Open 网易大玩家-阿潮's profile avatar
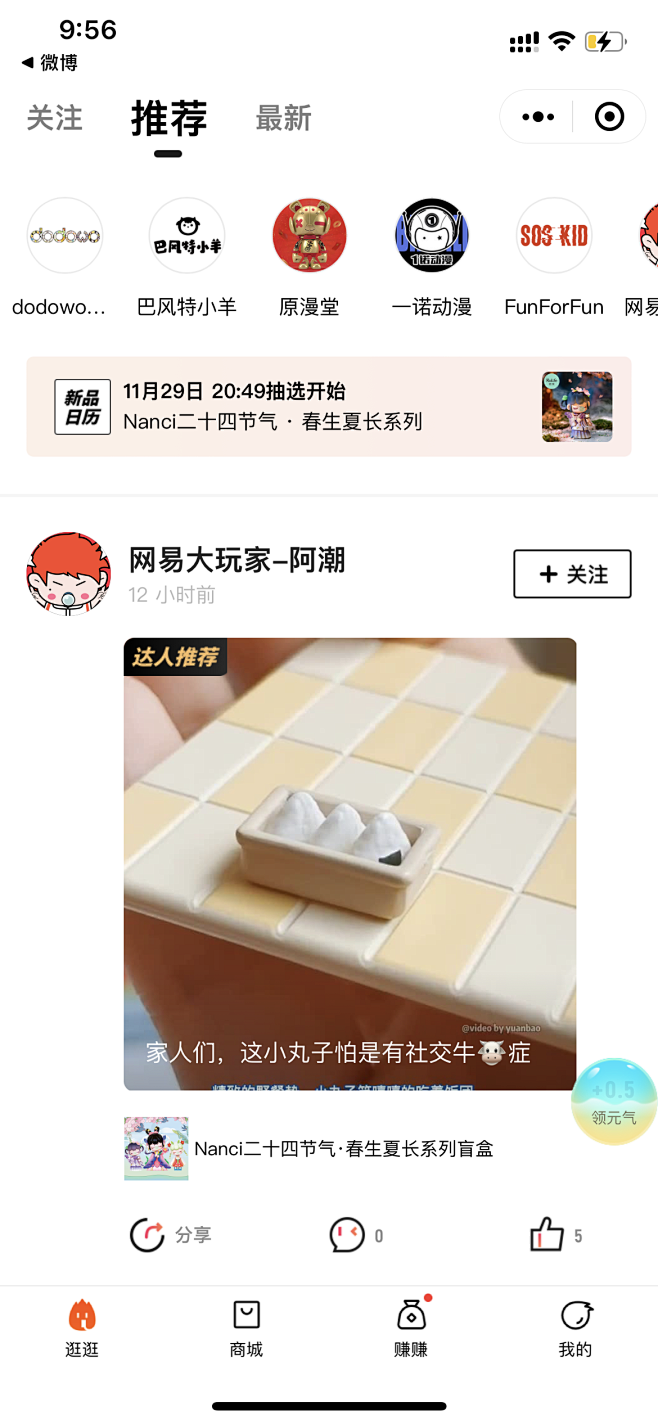Screen dimensions: 658x1424 (68, 574)
